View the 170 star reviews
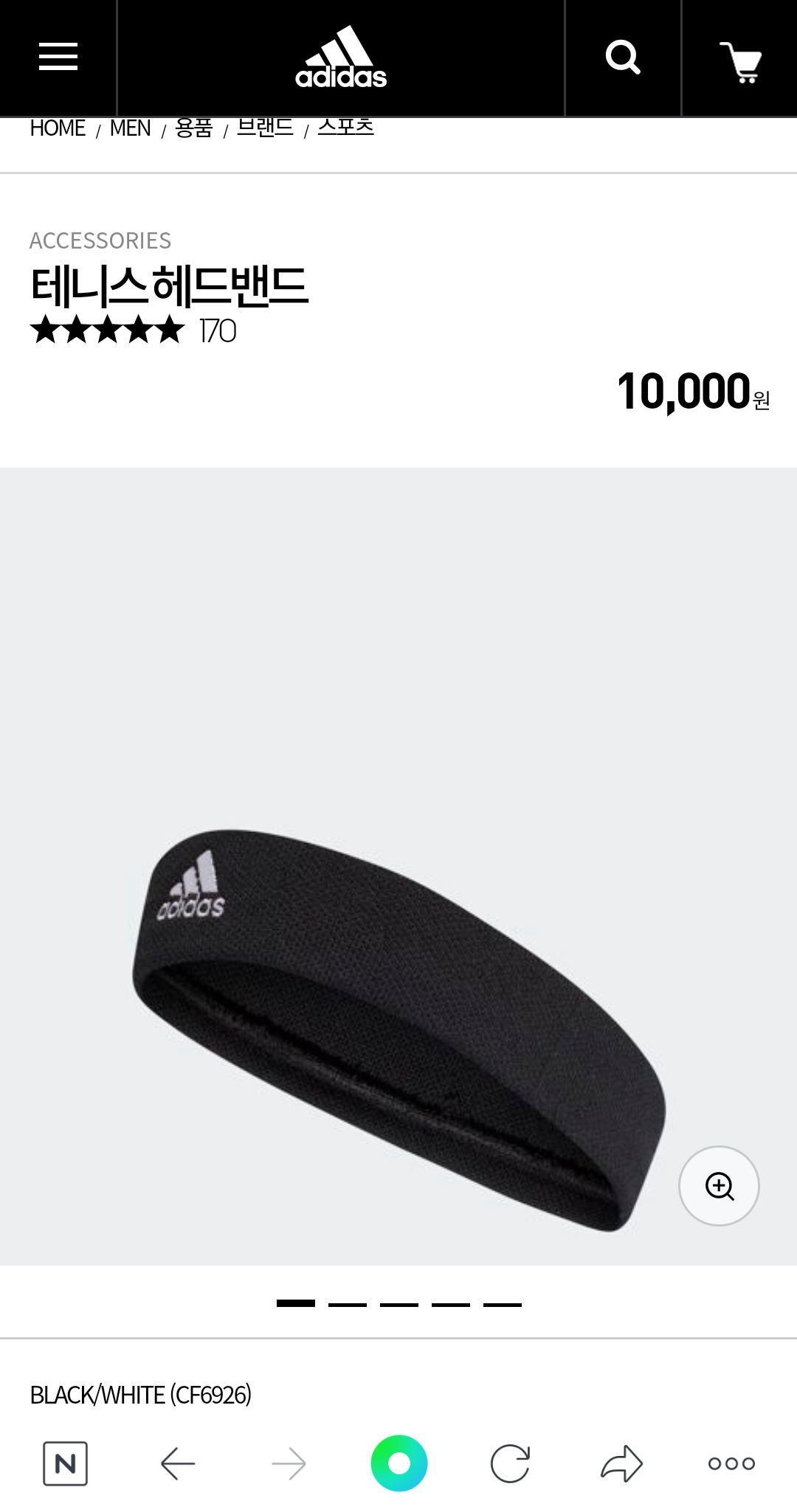Viewport: 797px width, 1512px height. click(x=133, y=330)
